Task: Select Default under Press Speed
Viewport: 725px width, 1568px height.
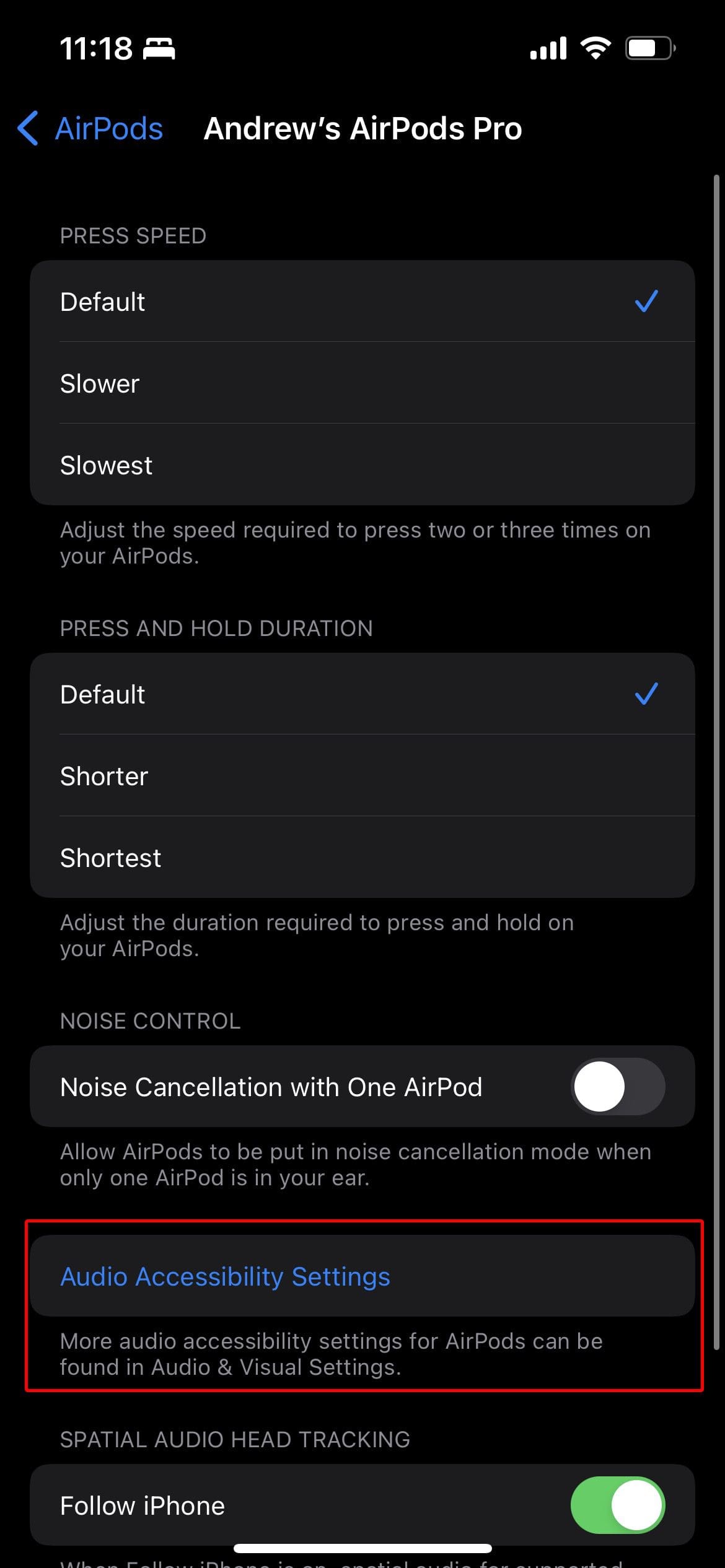Action: coord(362,302)
